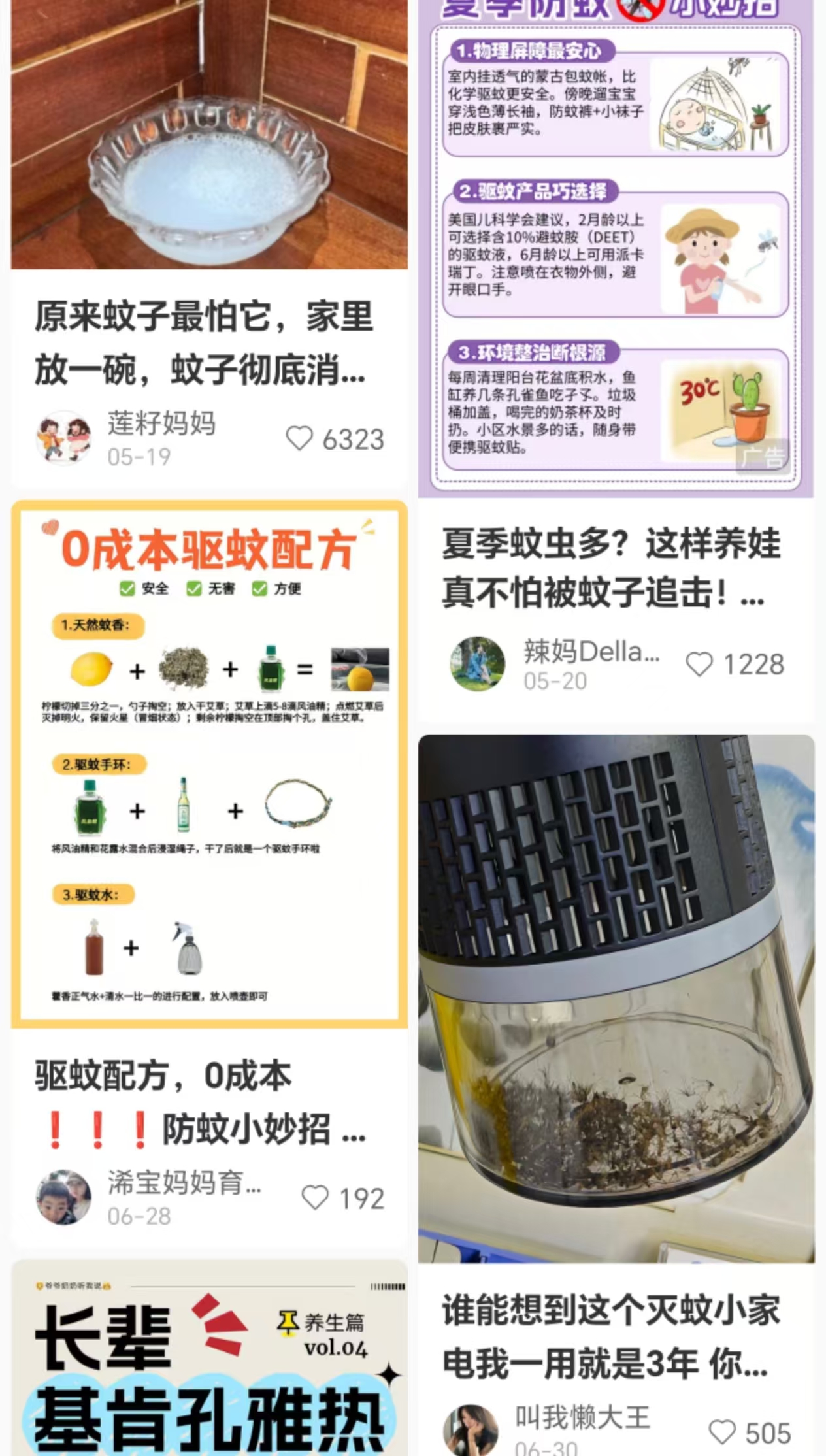The width and height of the screenshot is (826, 1456).
Task: Open the summer mosquito prevention infographic post
Action: click(x=616, y=248)
